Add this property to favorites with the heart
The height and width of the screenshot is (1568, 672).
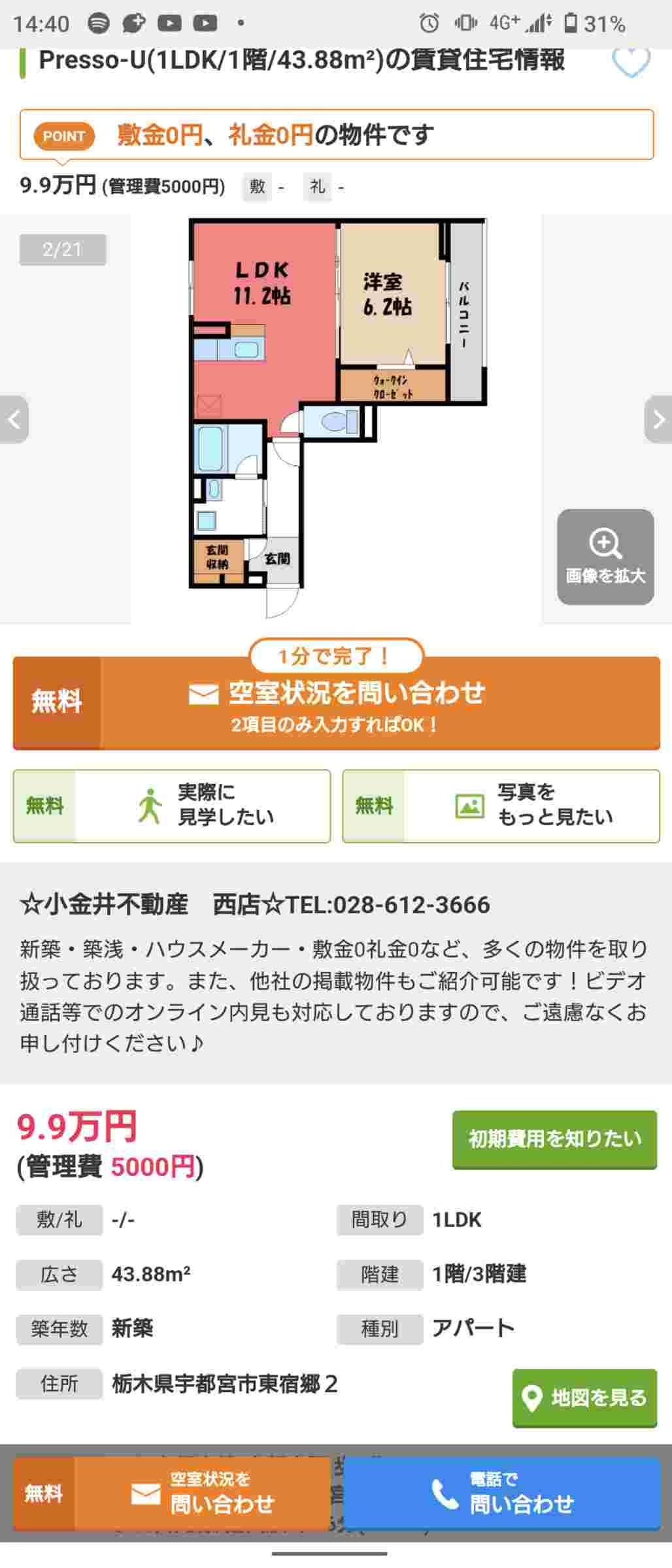click(x=630, y=63)
